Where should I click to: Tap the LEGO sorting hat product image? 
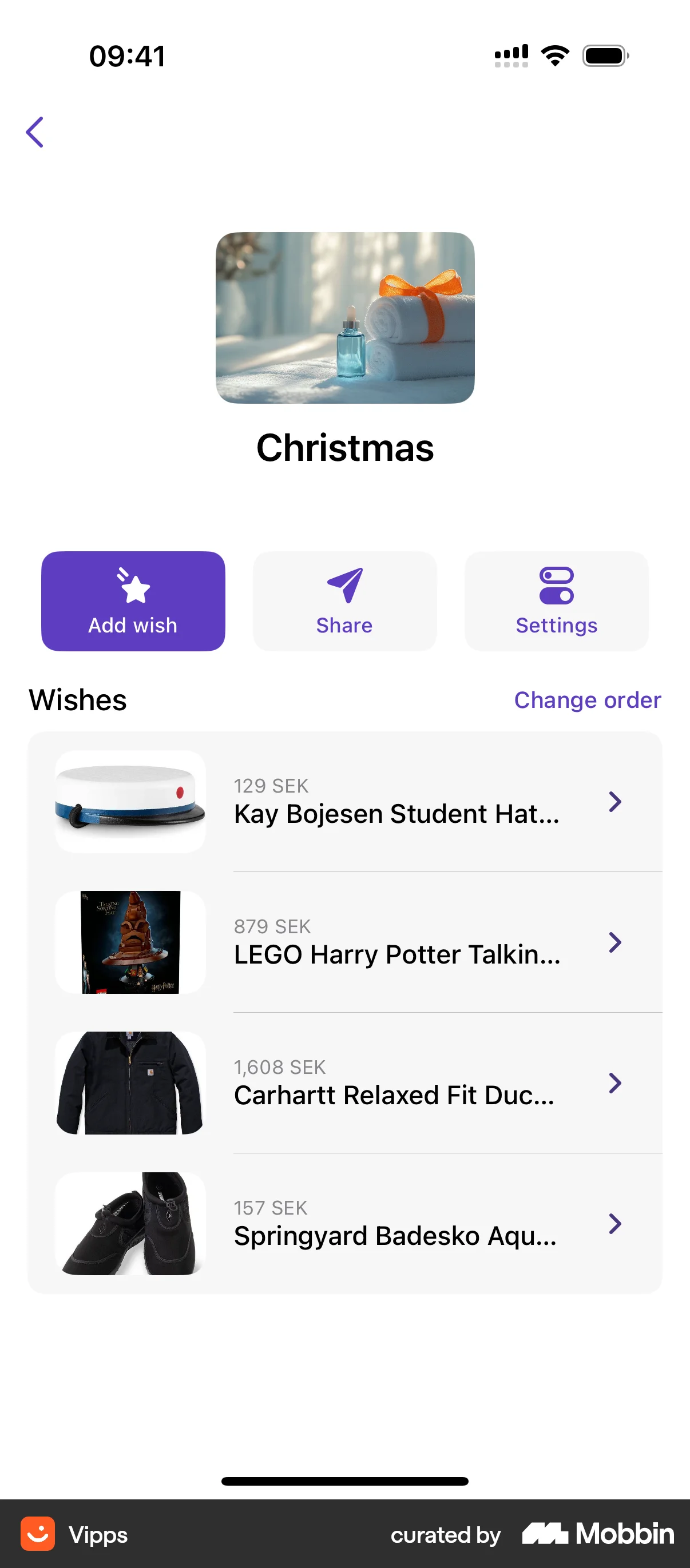pos(130,943)
